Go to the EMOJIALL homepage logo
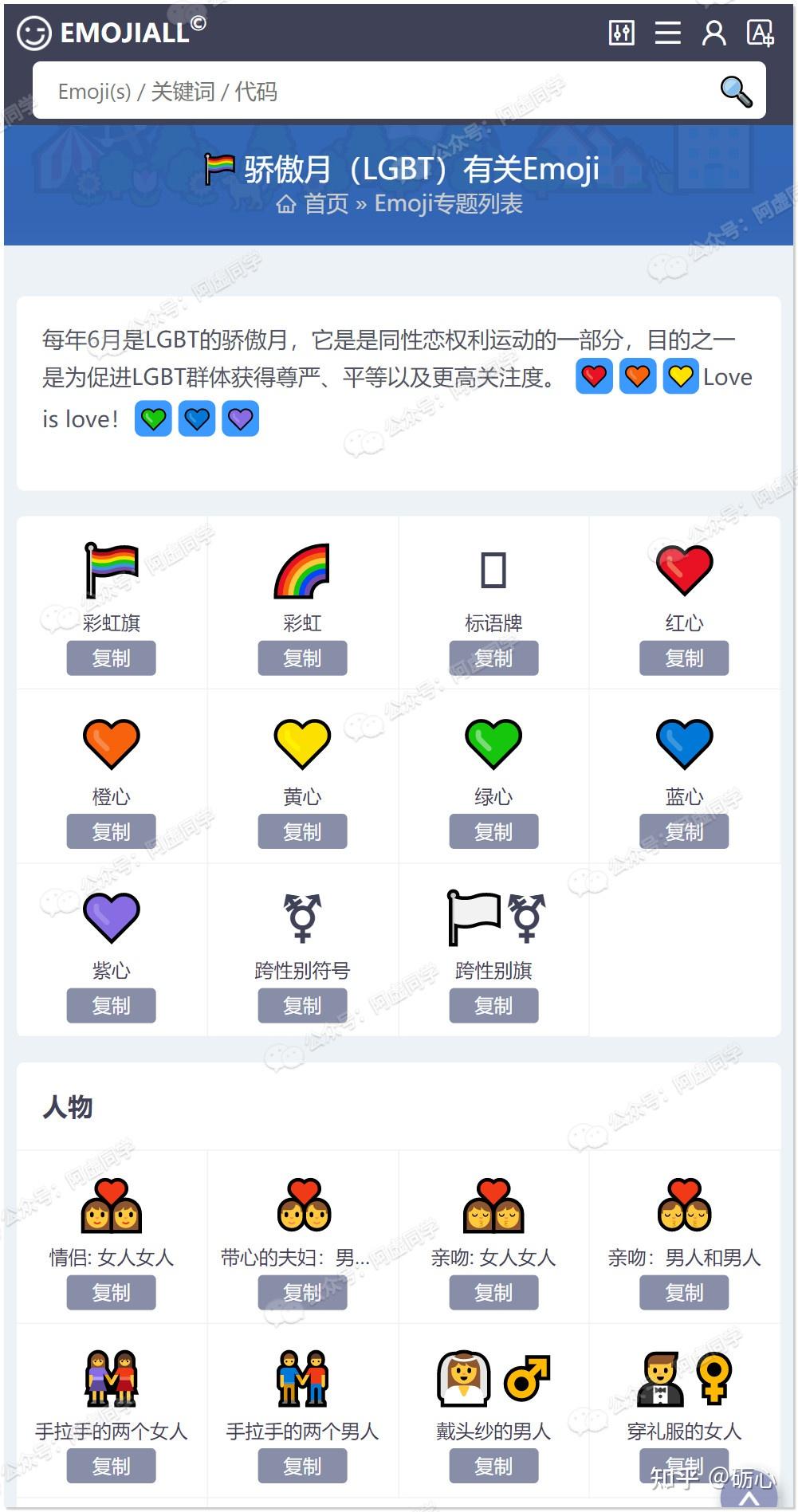The image size is (798, 1512). pyautogui.click(x=112, y=33)
